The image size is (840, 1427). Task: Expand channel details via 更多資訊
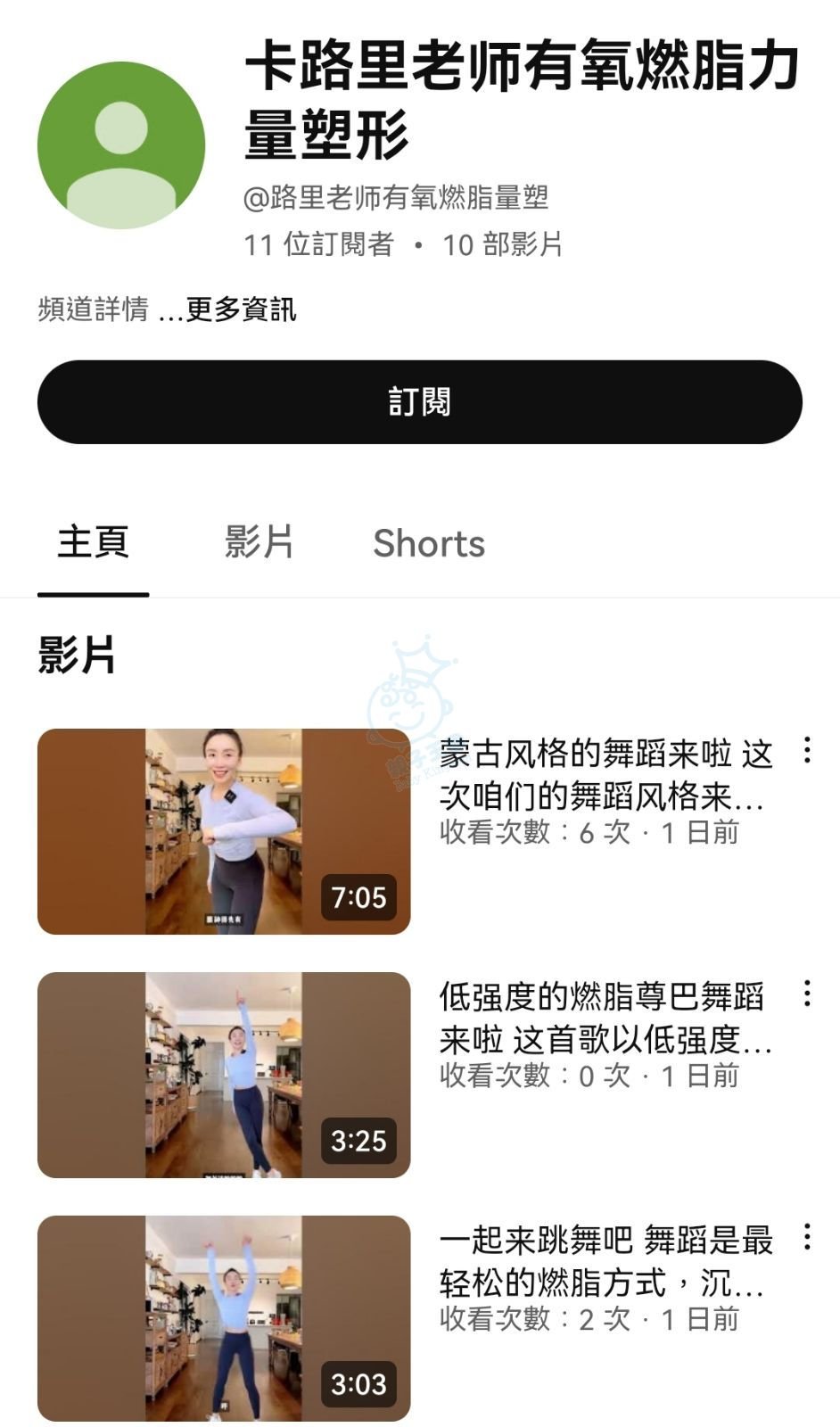tap(241, 309)
